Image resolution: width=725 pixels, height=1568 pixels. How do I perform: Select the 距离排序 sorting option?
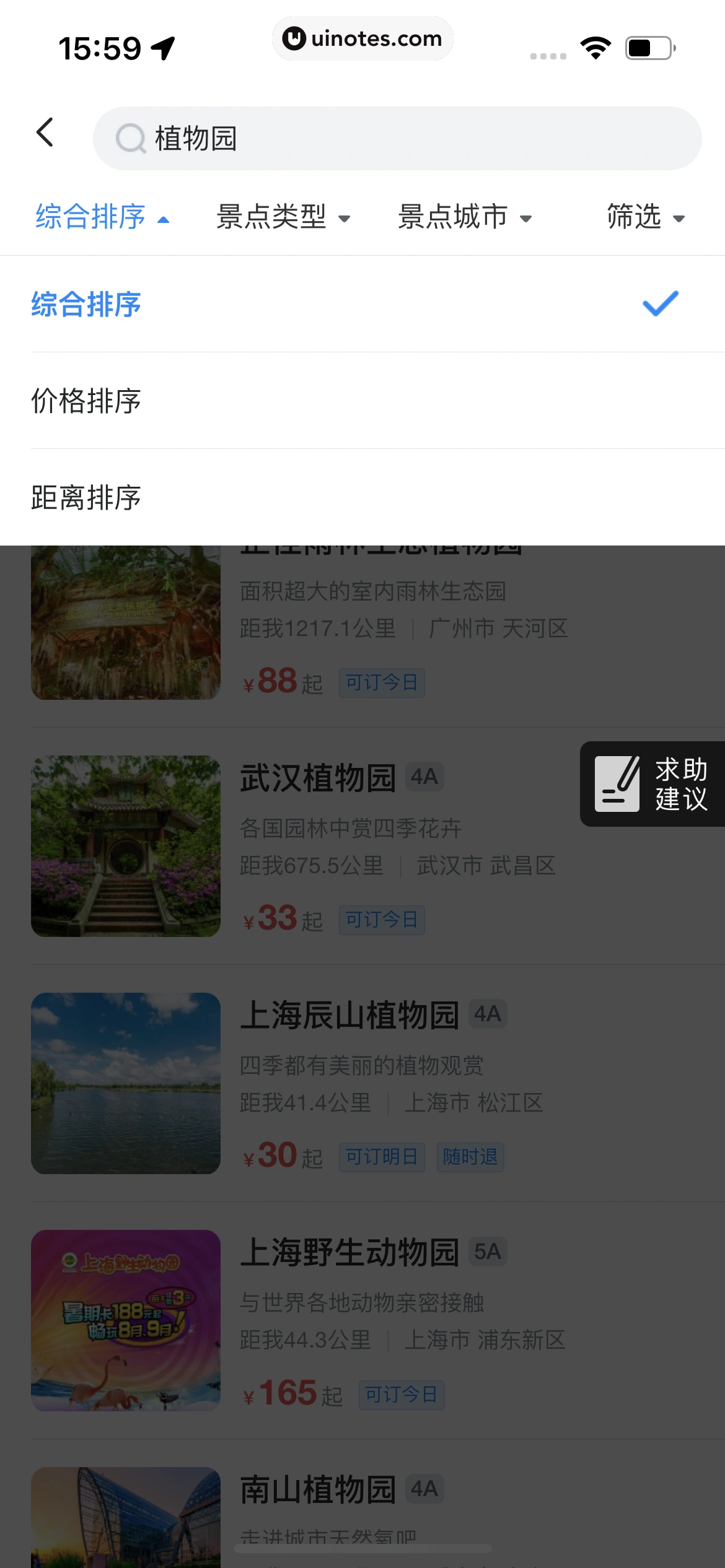(x=87, y=497)
